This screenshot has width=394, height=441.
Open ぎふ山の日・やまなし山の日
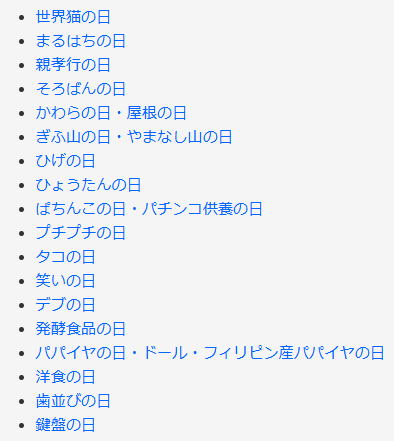click(134, 137)
